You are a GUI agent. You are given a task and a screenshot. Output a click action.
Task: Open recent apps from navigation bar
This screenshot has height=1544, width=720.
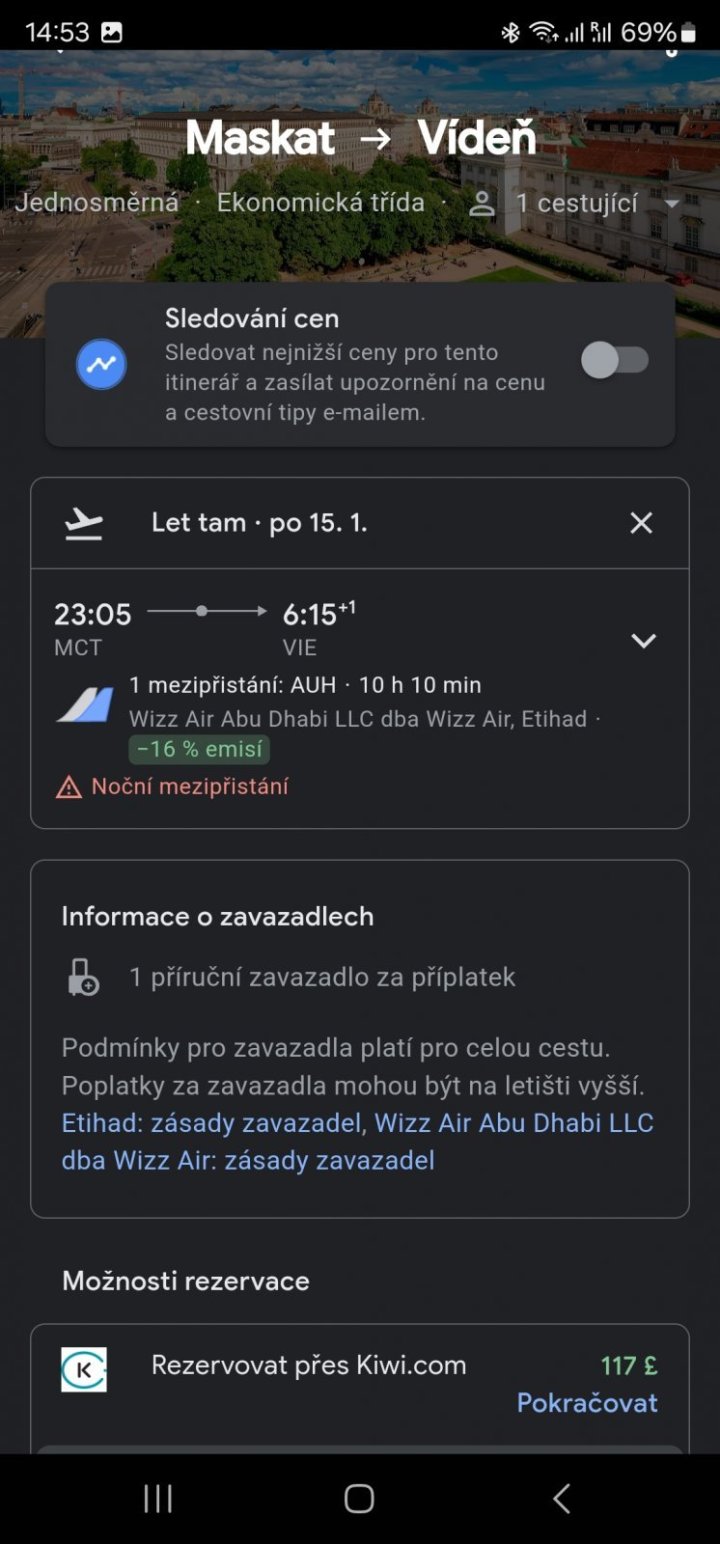coord(158,1498)
